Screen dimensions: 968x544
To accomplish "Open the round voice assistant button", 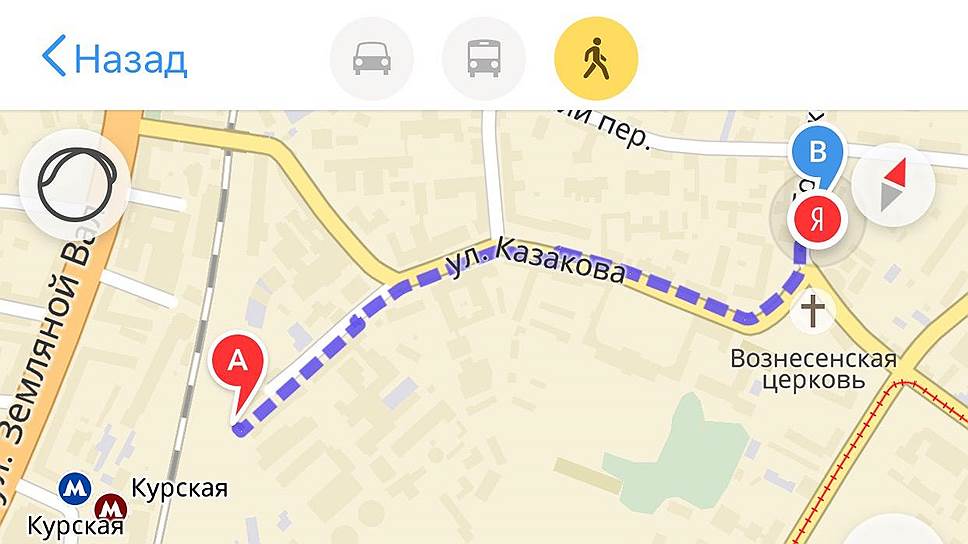I will (75, 184).
